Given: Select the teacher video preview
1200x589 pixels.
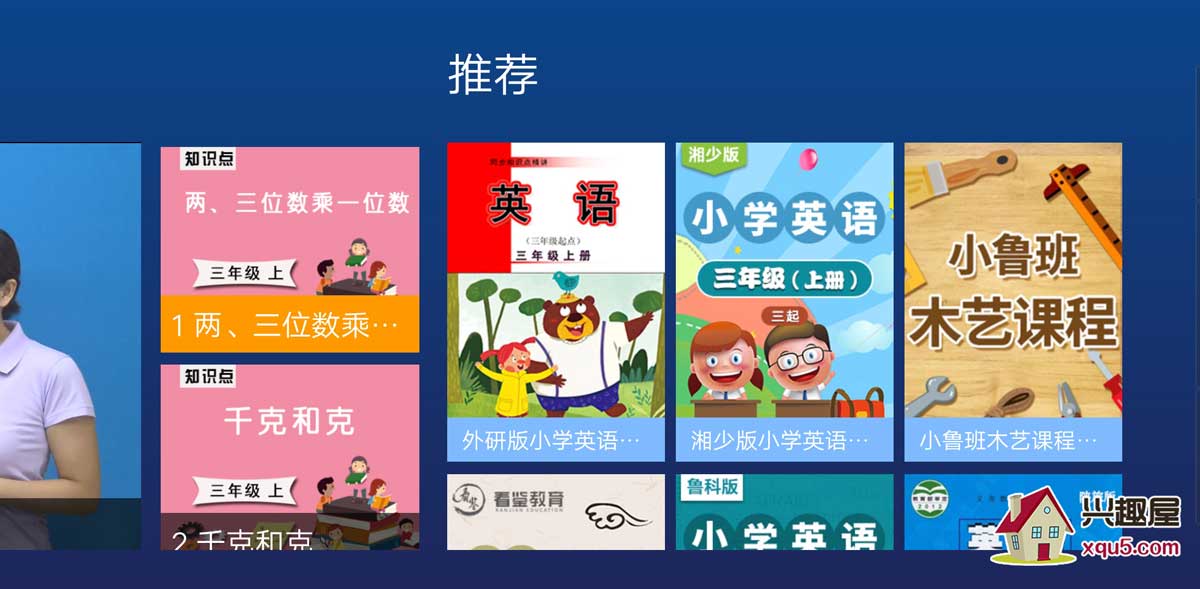Looking at the screenshot, I should 69,345.
